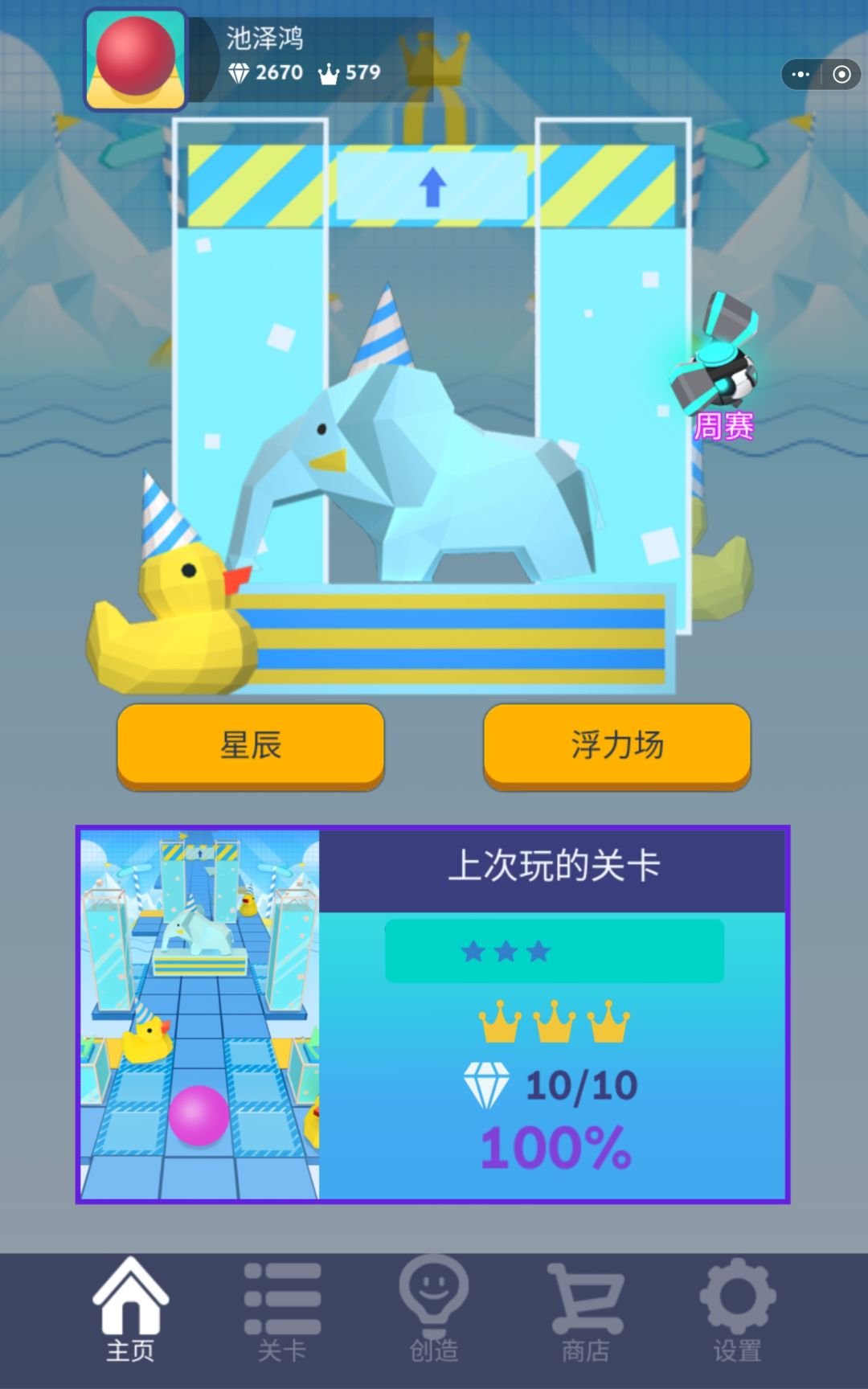The width and height of the screenshot is (868, 1389).
Task: Switch to the 关卡 tab
Action: (282, 1313)
